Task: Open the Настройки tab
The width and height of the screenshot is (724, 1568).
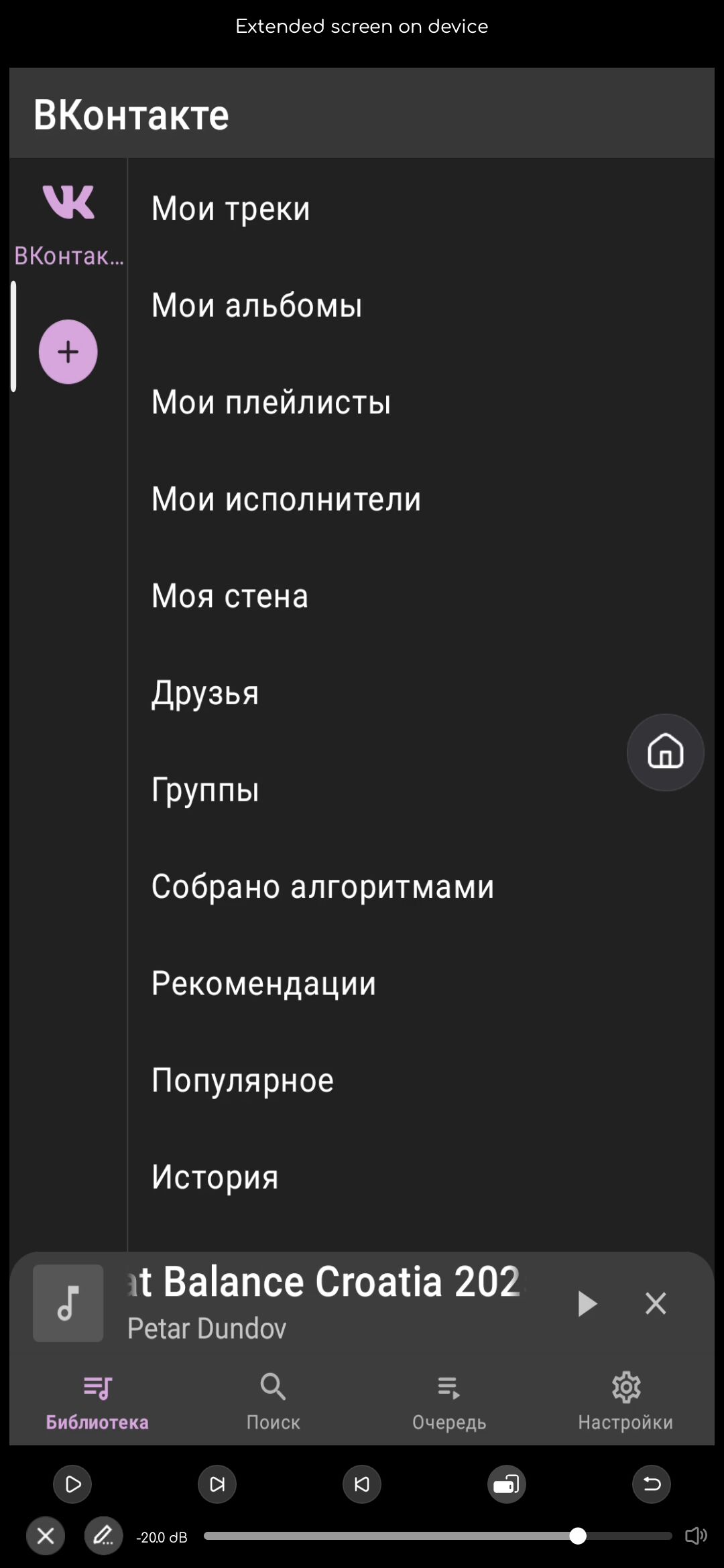Action: click(625, 1400)
